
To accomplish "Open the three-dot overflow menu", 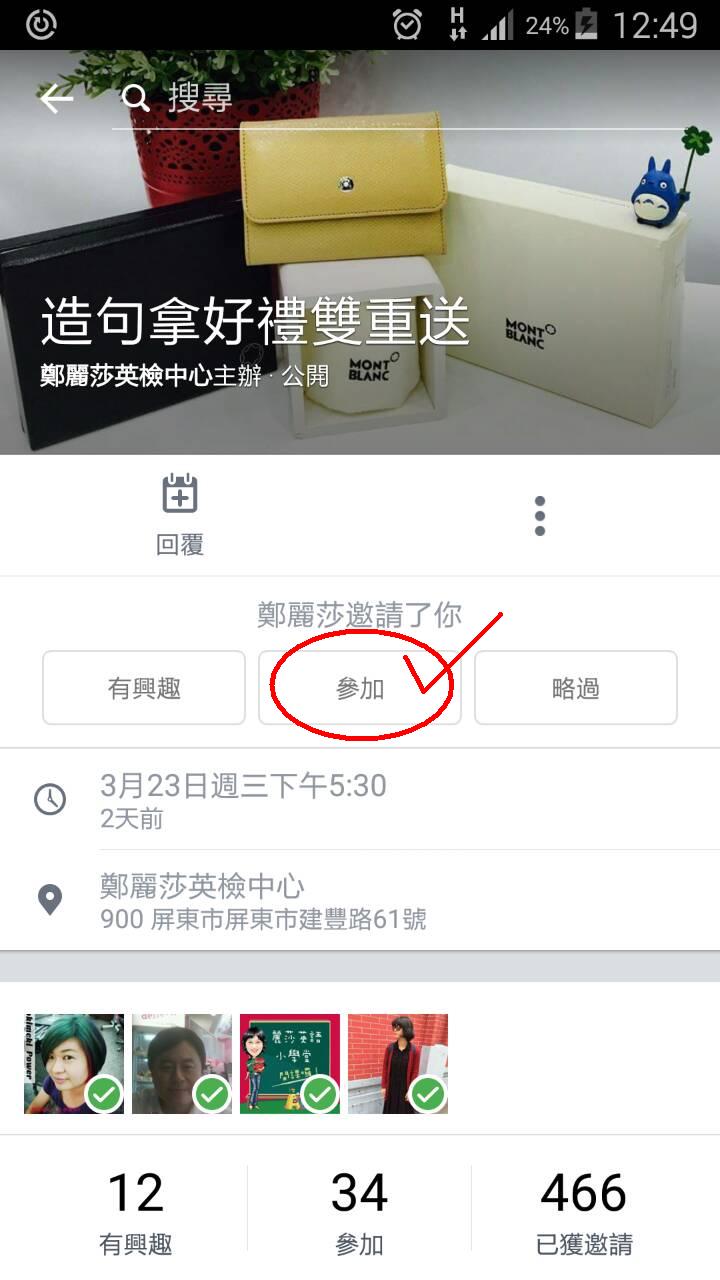I will [x=540, y=516].
